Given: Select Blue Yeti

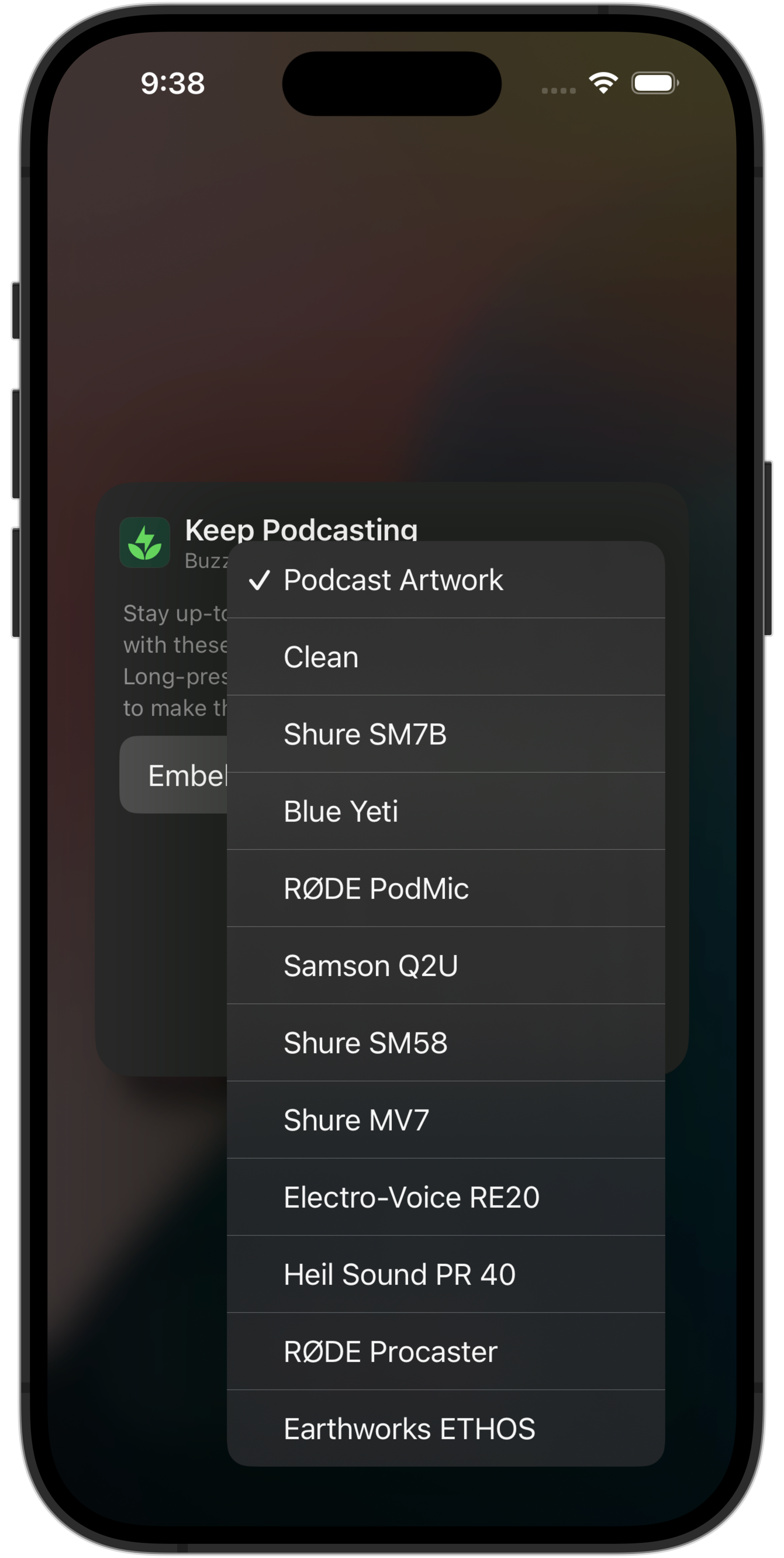Looking at the screenshot, I should click(445, 811).
